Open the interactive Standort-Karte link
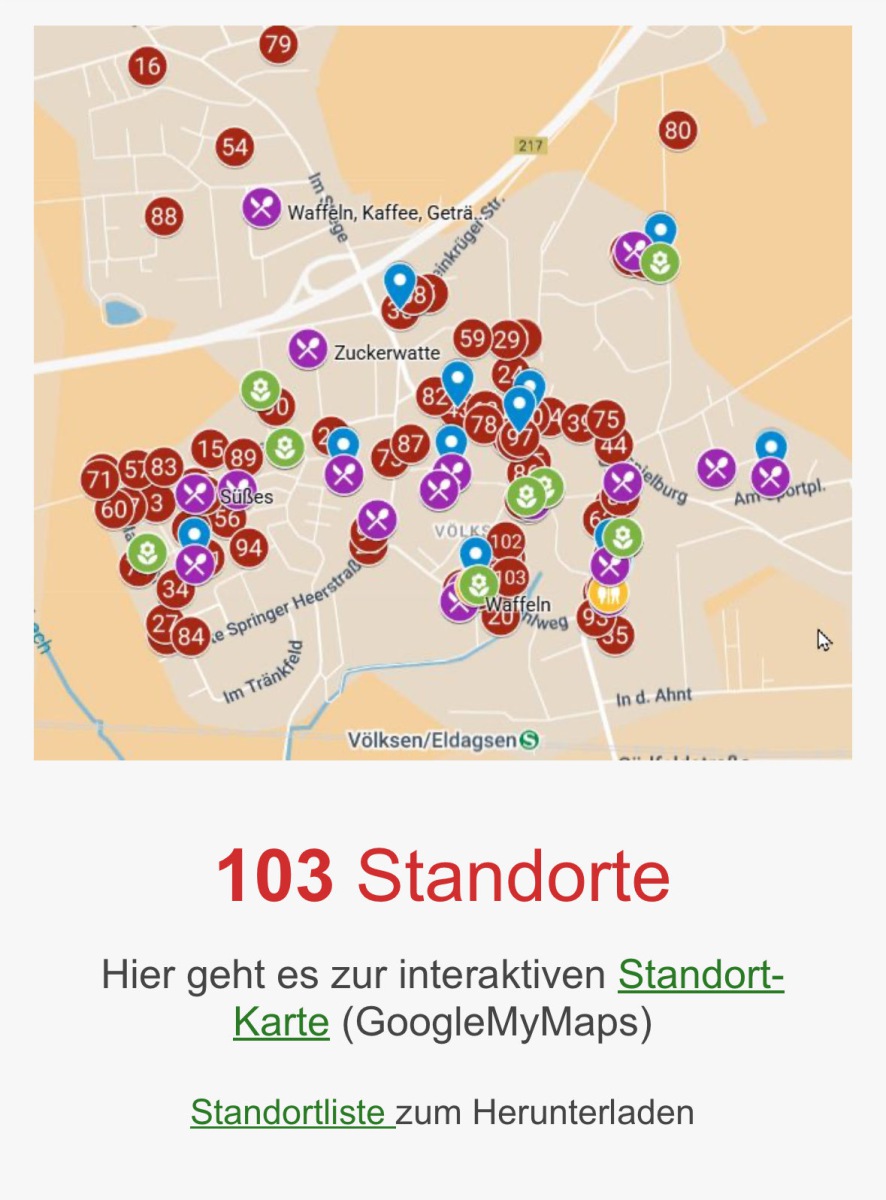This screenshot has height=1200, width=886. [700, 975]
